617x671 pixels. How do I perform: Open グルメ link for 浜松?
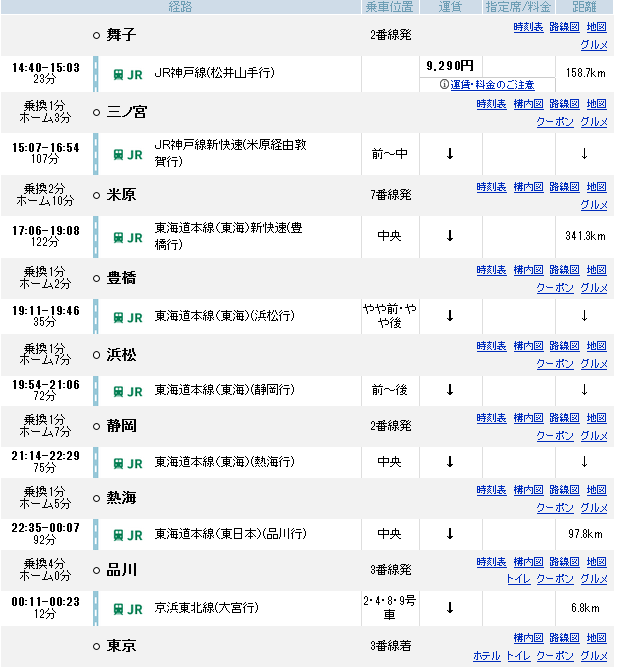tap(594, 364)
